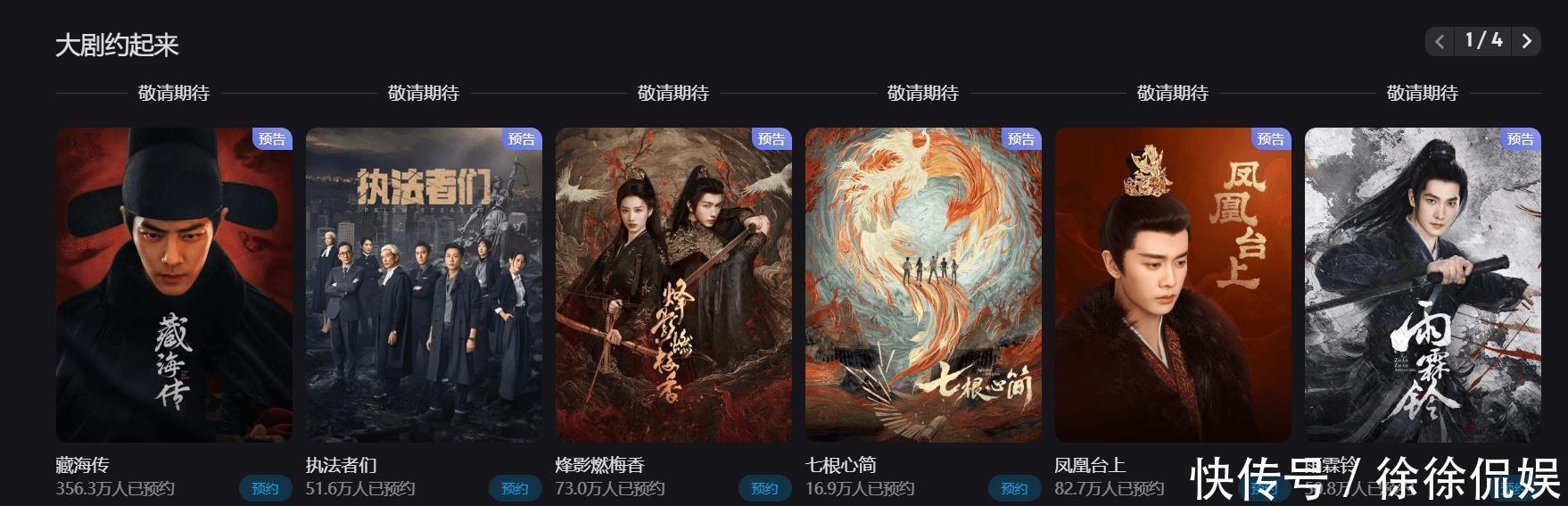Go back to the previous drama page
Image resolution: width=1568 pixels, height=506 pixels.
(x=1440, y=41)
